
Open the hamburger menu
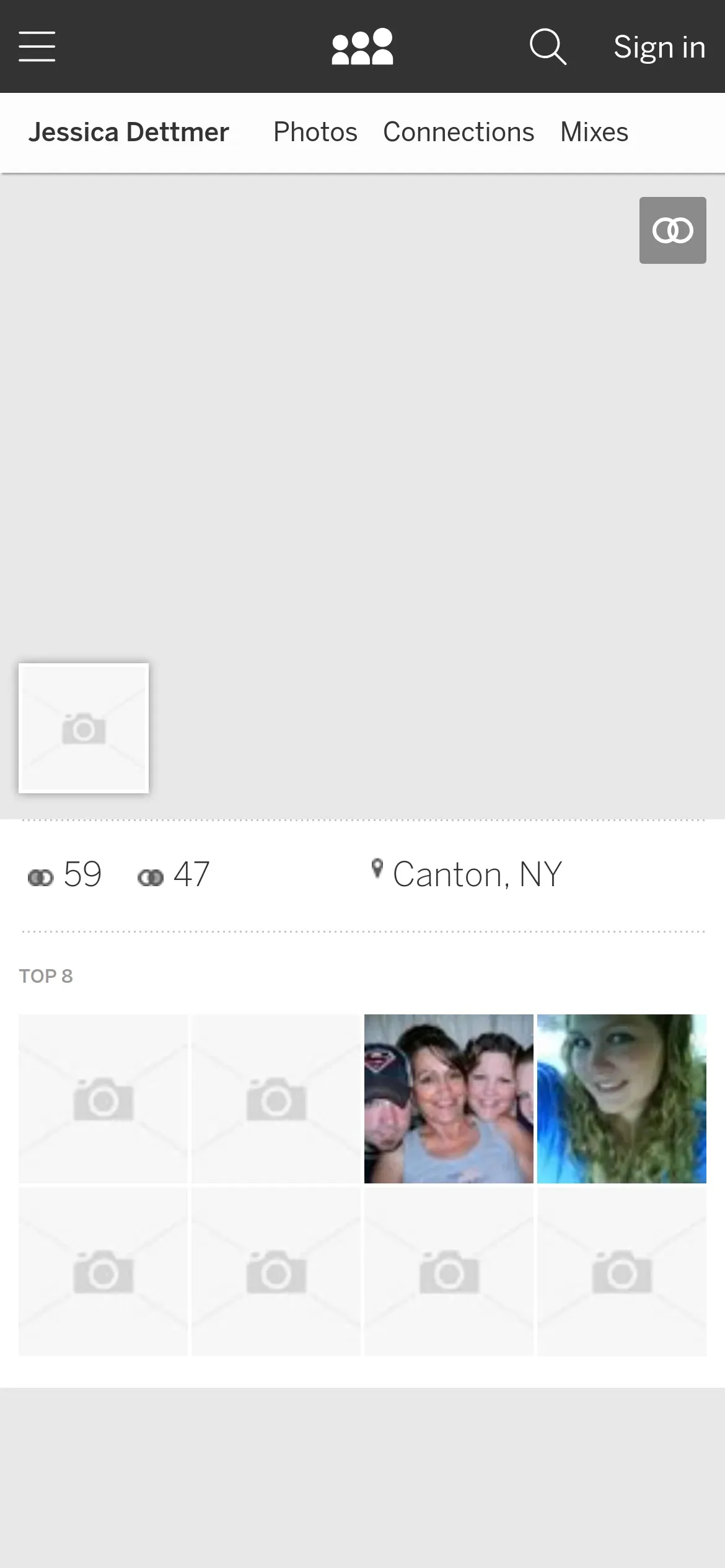click(37, 46)
